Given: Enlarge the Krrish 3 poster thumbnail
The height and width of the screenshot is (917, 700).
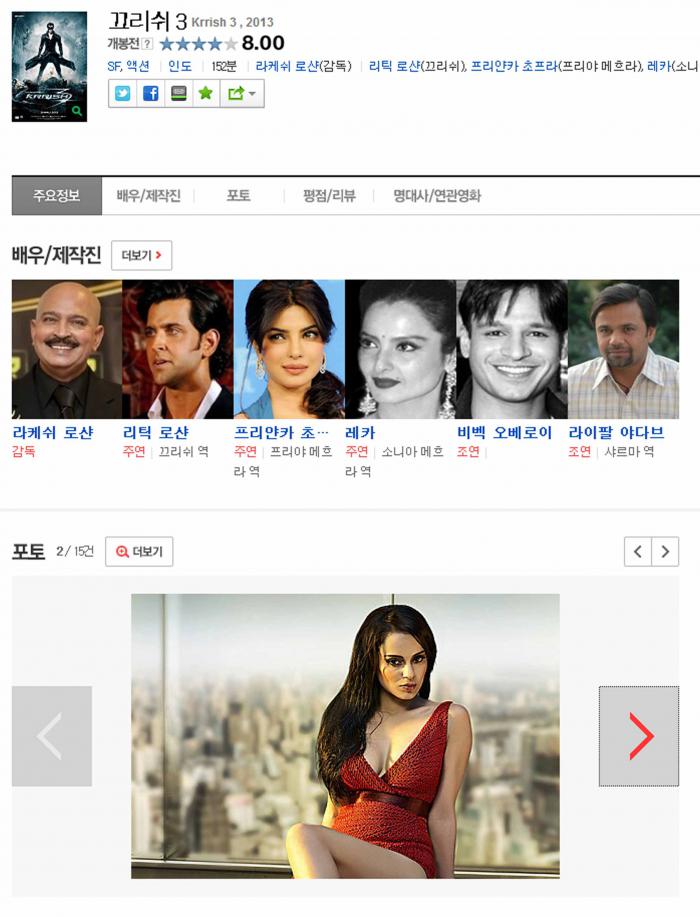Looking at the screenshot, I should (49, 68).
